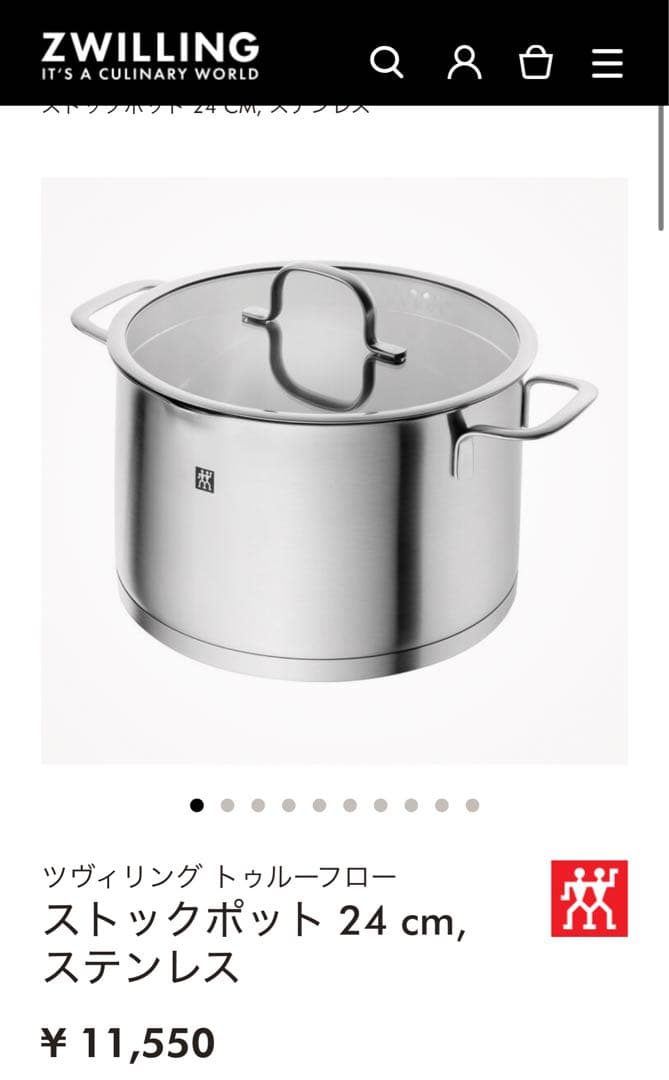View the shopping bag
669x1080 pixels.
(x=536, y=62)
